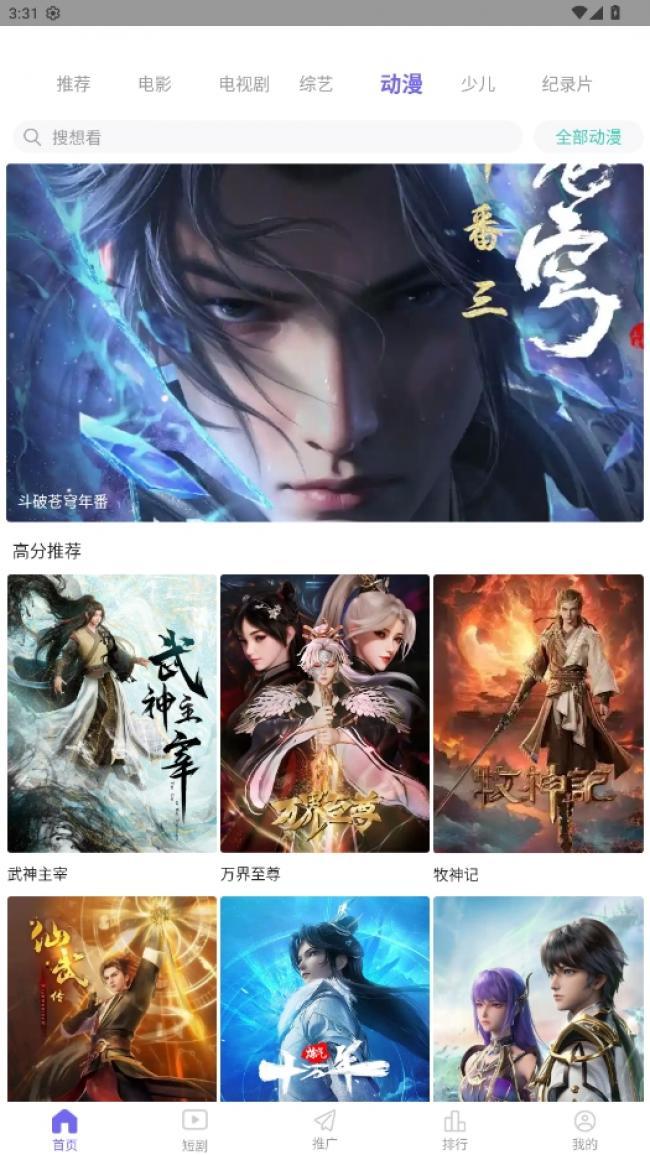The height and width of the screenshot is (1155, 650).
Task: Tap the 首页 home tab
Action: 65,1129
